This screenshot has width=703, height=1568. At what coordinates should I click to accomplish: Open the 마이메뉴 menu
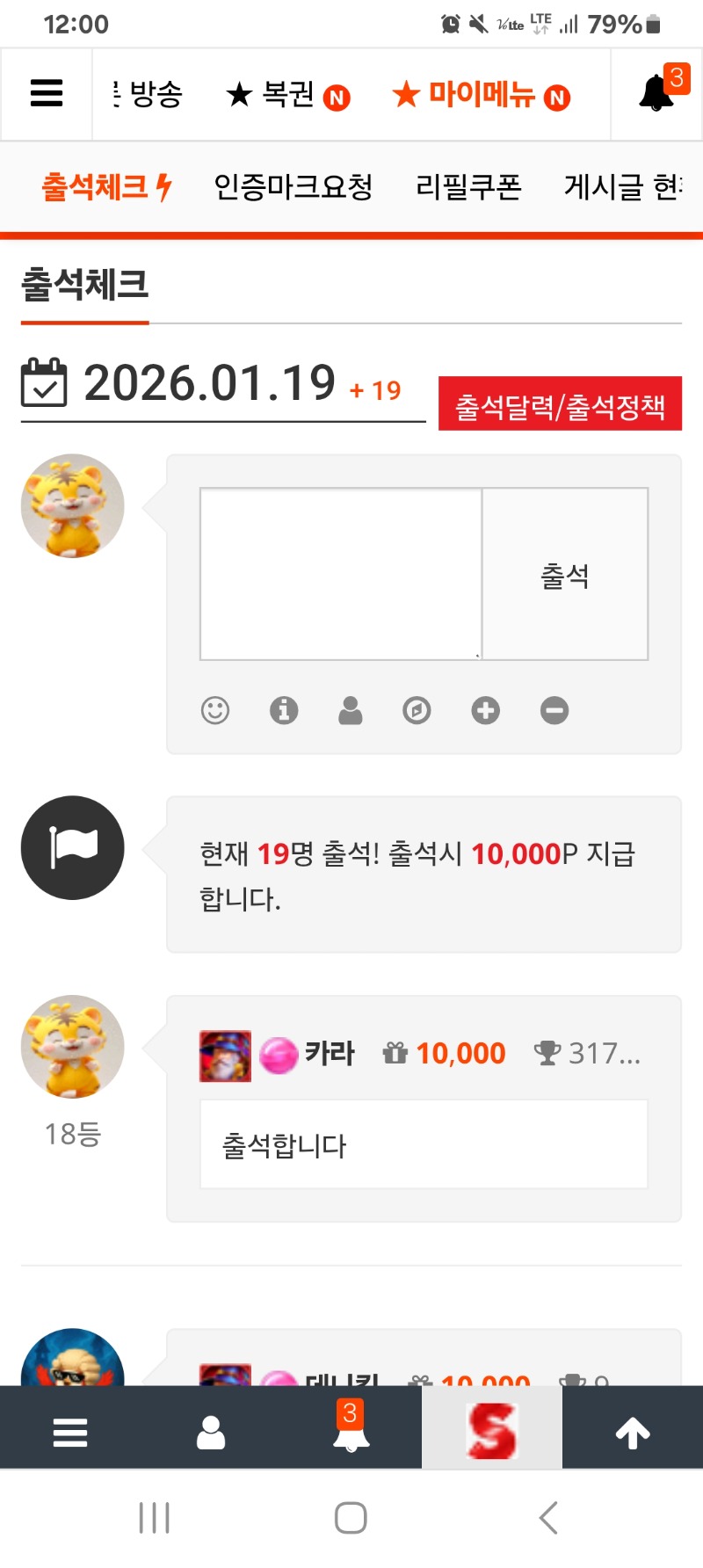[x=481, y=94]
